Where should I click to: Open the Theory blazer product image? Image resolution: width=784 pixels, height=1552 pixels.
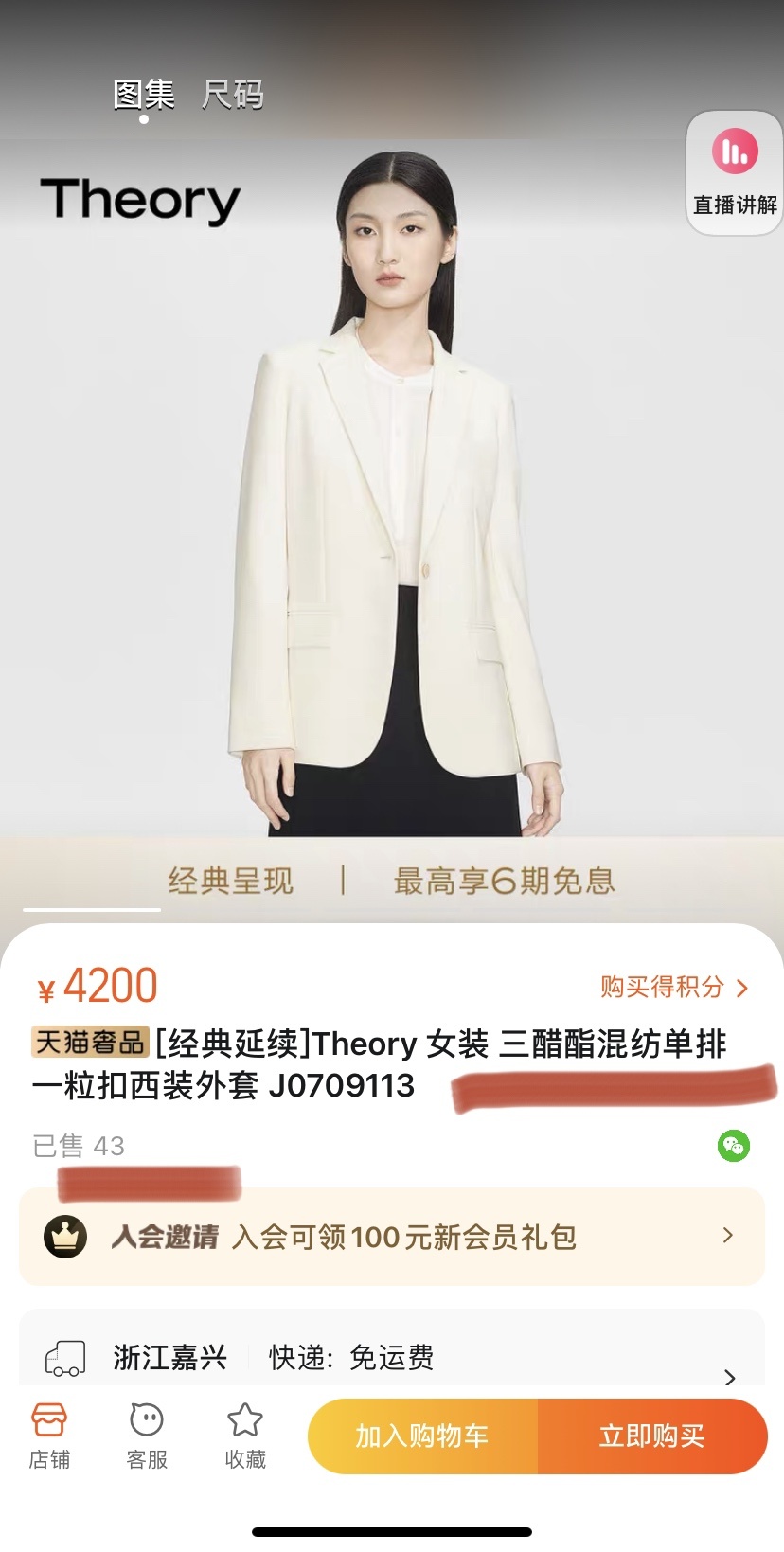point(392,530)
